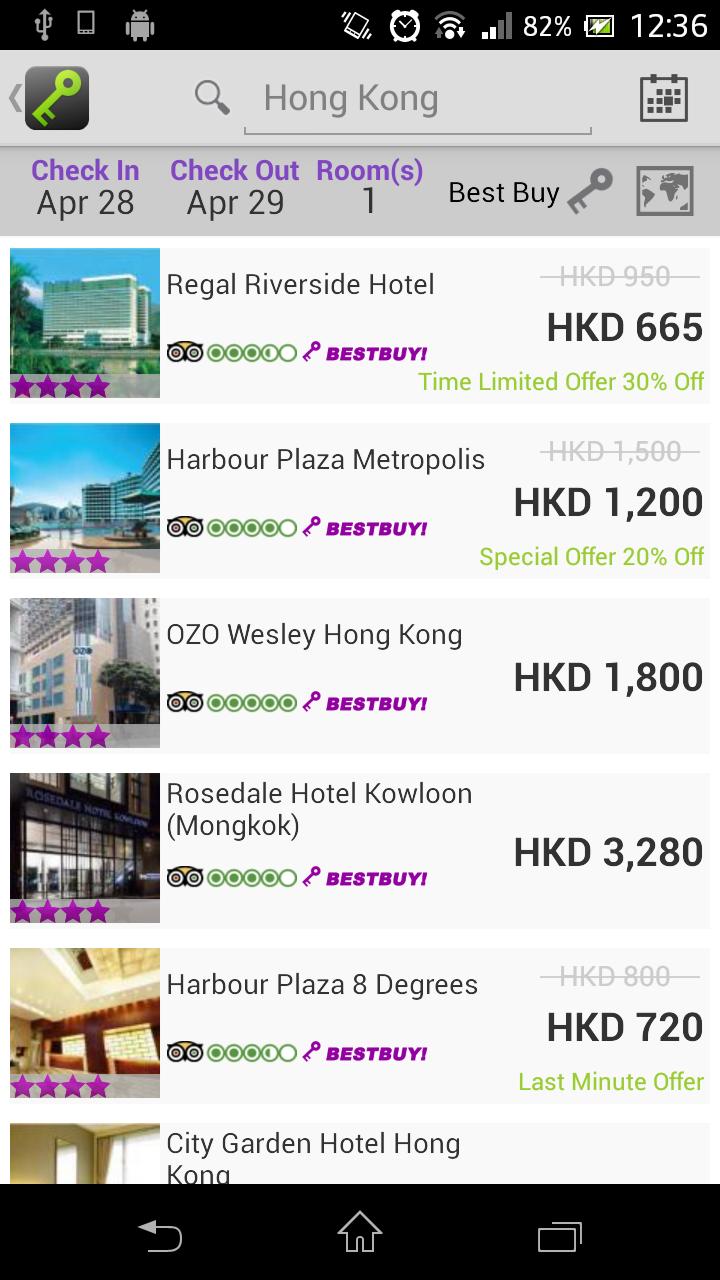Tap the search magnifier icon
The image size is (720, 1280).
click(211, 97)
